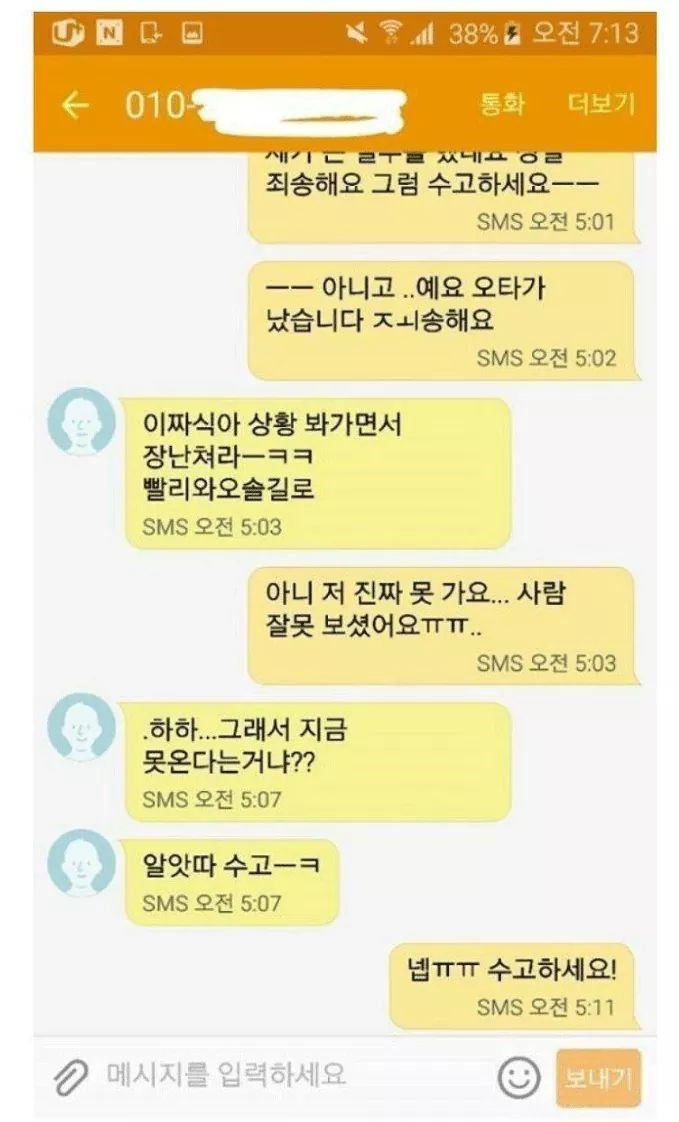Tap the 보내기 send button
The width and height of the screenshot is (679, 1122).
coord(598,1078)
